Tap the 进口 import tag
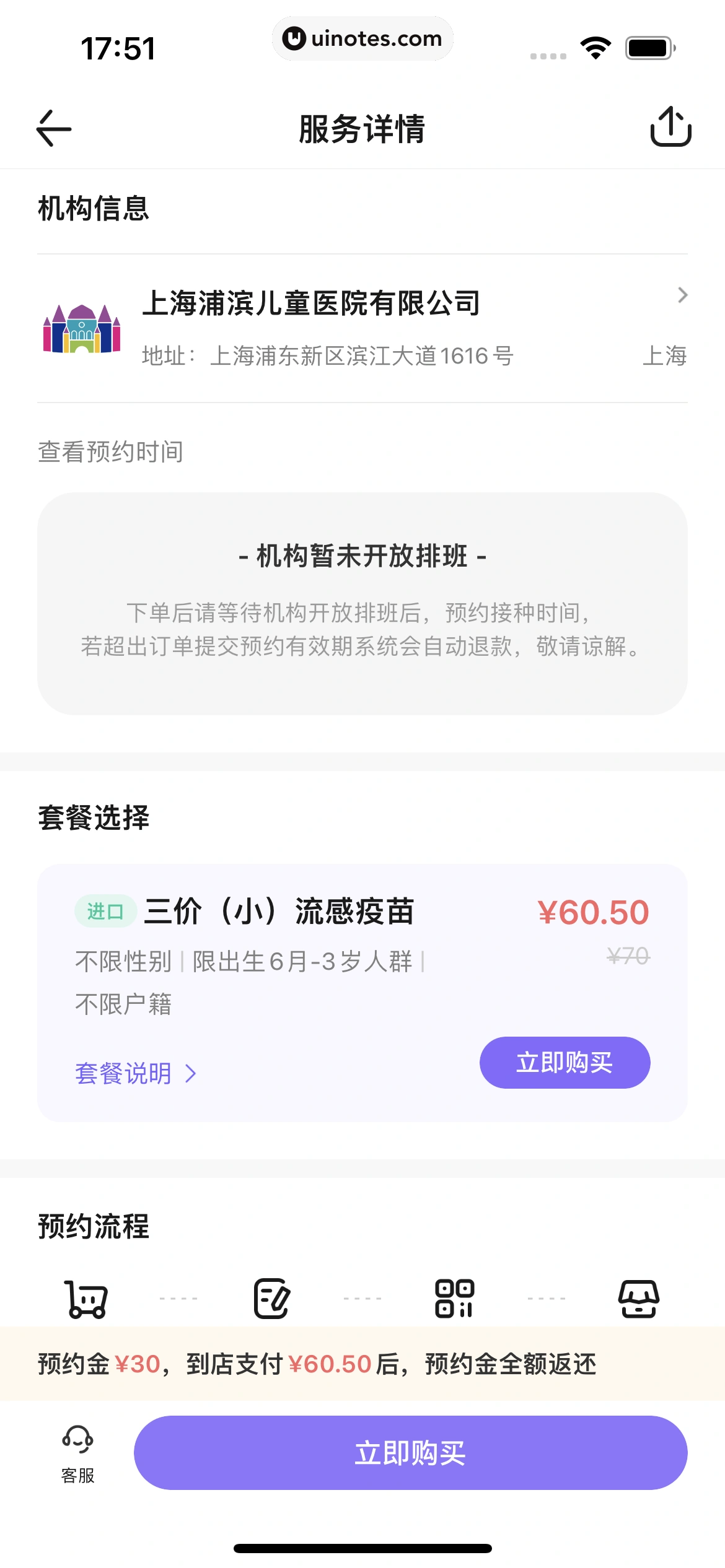The width and height of the screenshot is (725, 1568). coord(104,909)
